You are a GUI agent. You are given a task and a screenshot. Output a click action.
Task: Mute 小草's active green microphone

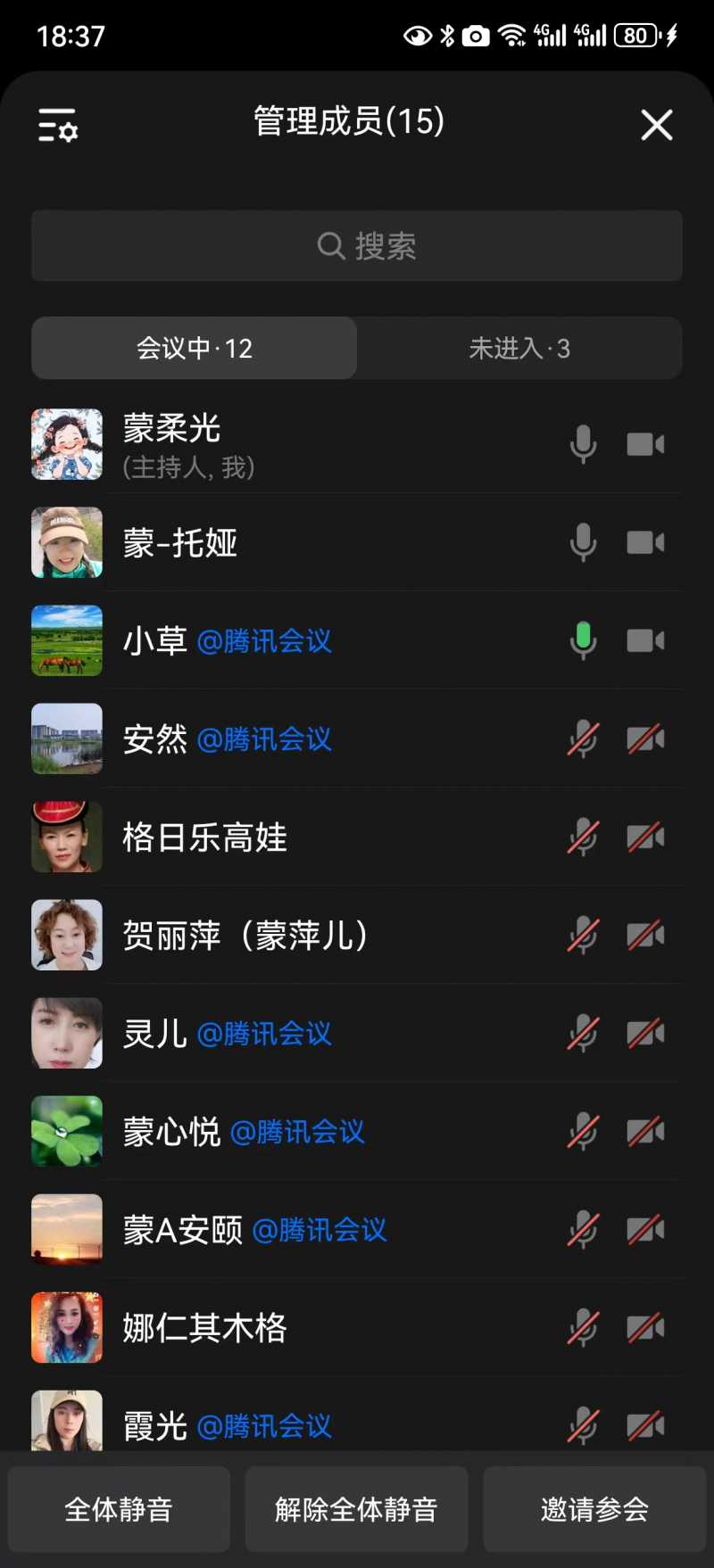tap(584, 640)
